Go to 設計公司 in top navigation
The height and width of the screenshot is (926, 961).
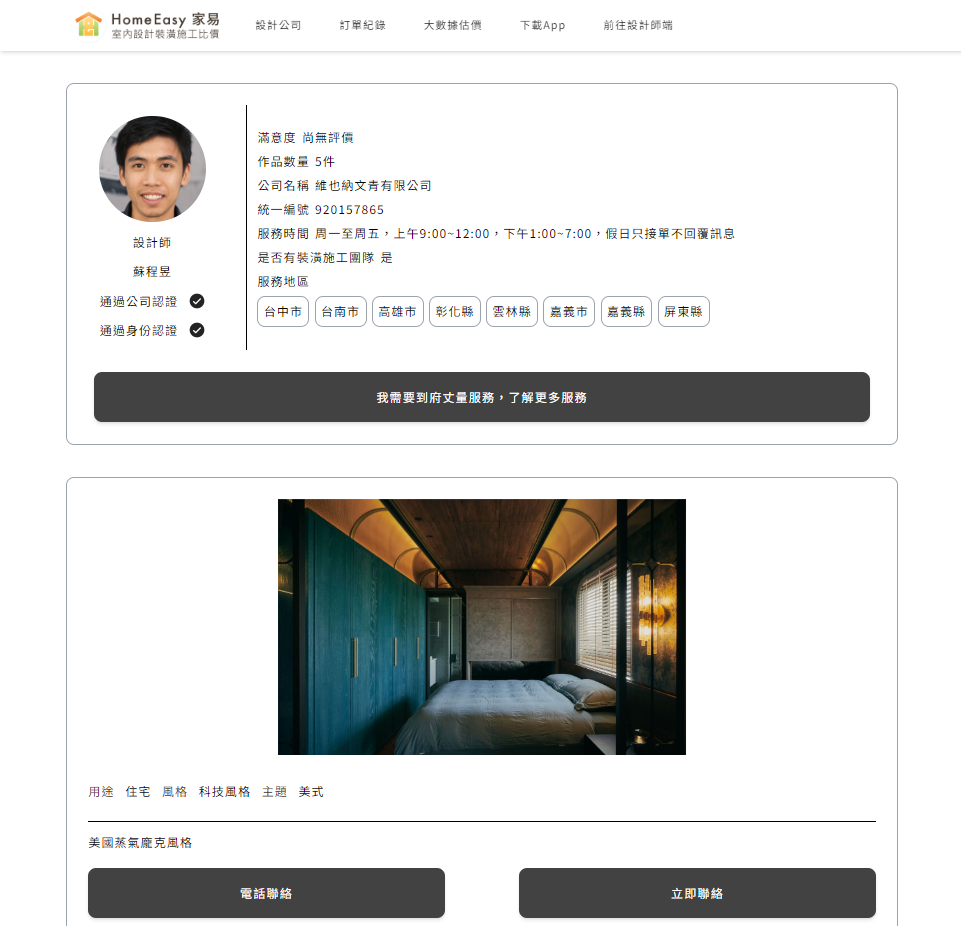coord(278,25)
